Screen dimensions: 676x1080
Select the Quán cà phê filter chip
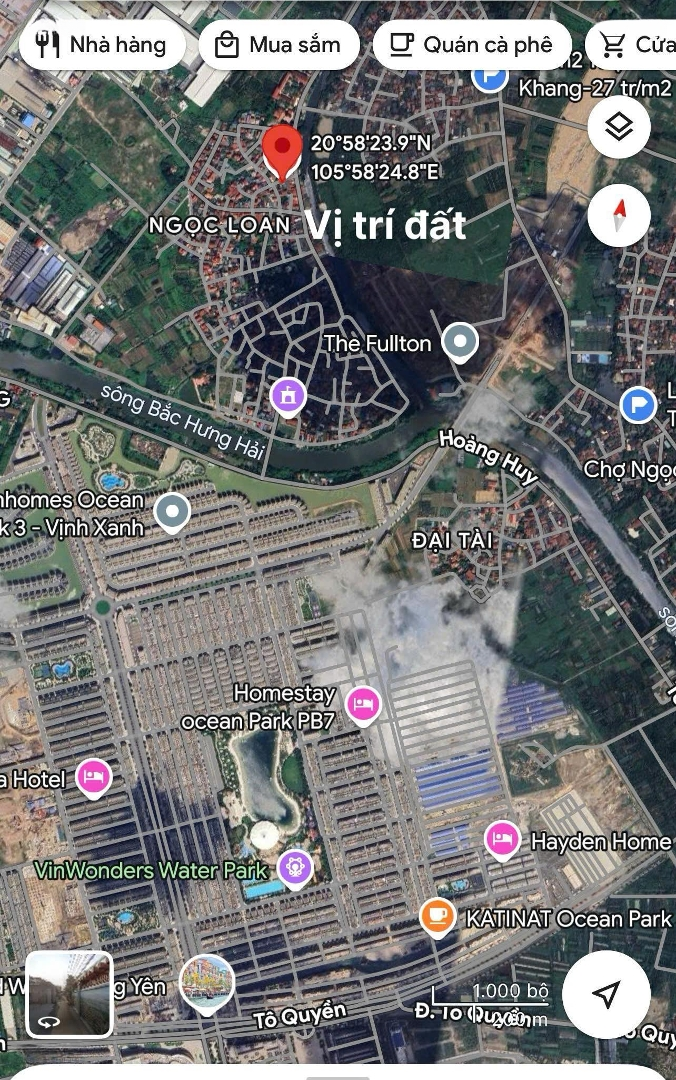pyautogui.click(x=472, y=45)
